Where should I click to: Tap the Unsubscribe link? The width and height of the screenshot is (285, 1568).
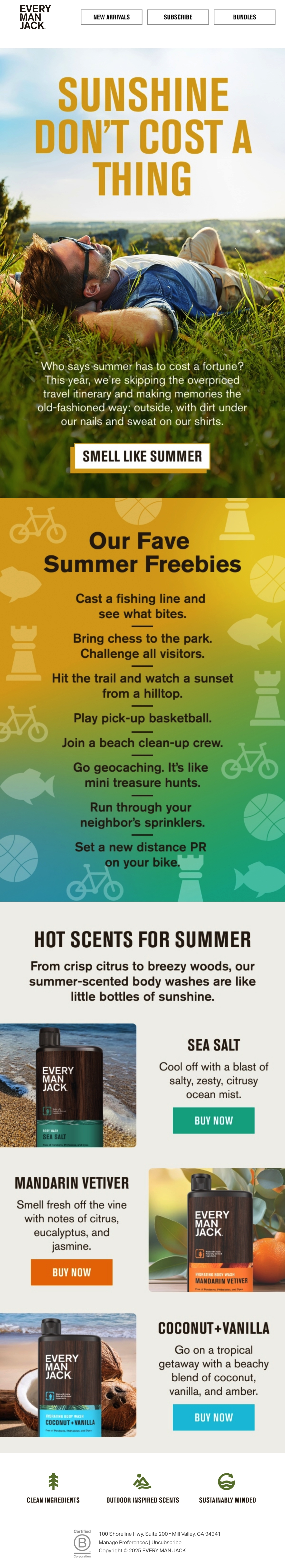166,1542
